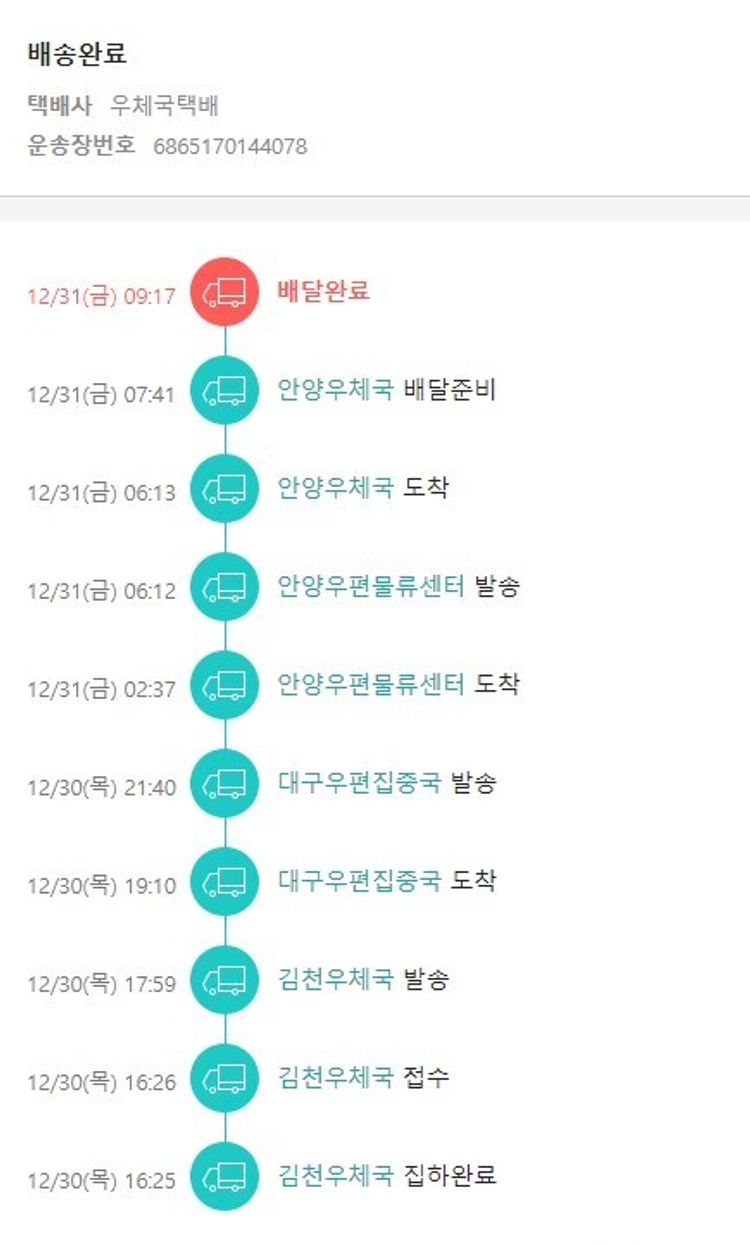Open 안양우체국 link in the 도착 row
This screenshot has width=750, height=1245.
[335, 488]
